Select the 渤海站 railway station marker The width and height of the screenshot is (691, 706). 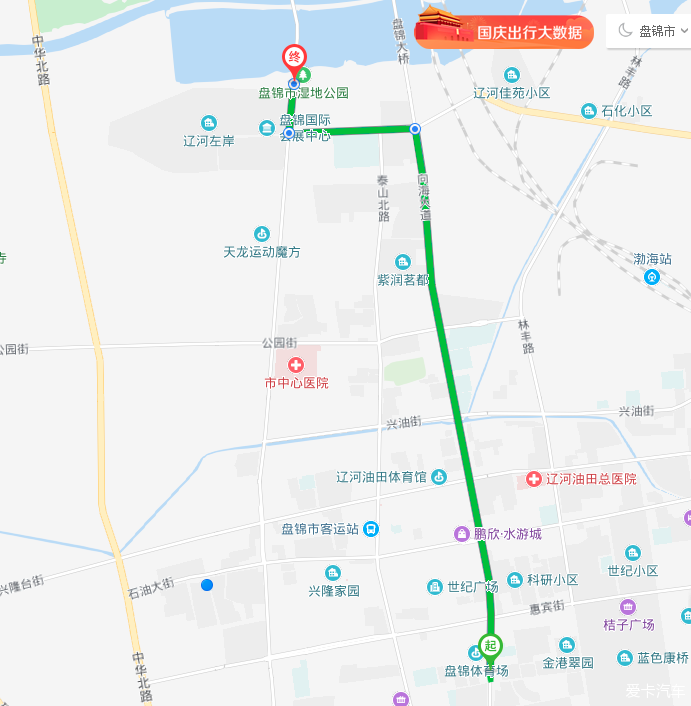point(652,277)
